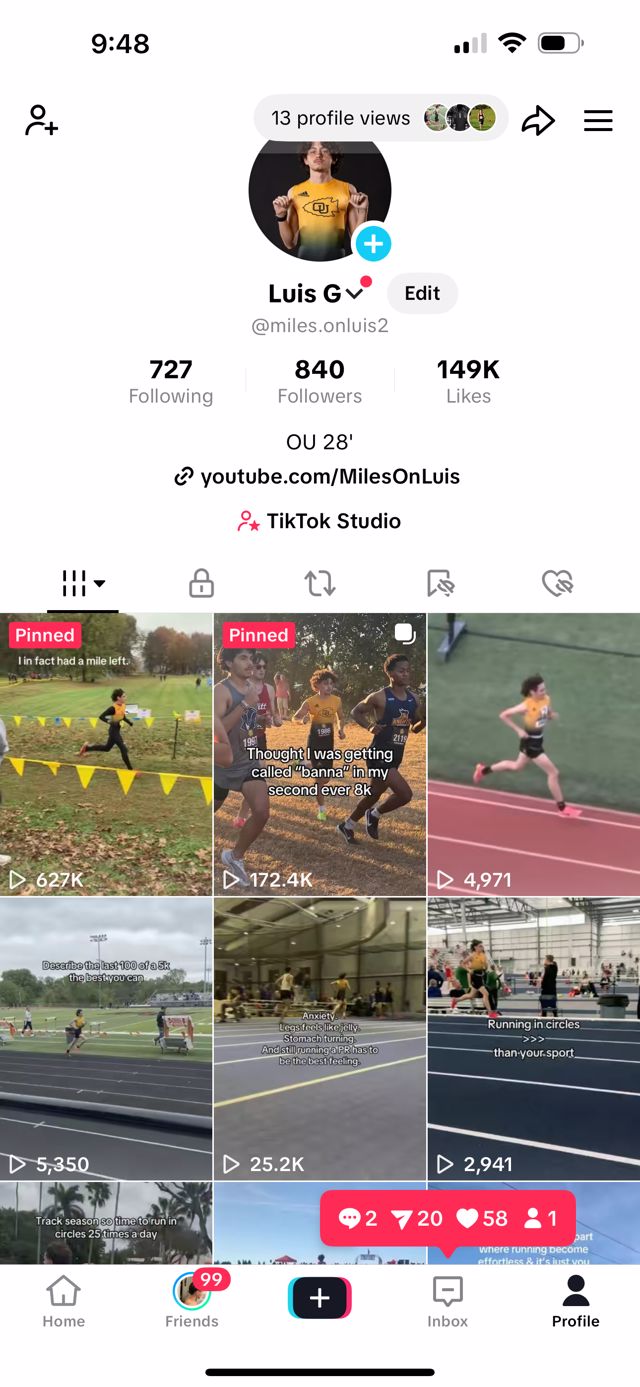Open pinned video with 627K views
Screen dimensions: 640x1387
coord(106,754)
